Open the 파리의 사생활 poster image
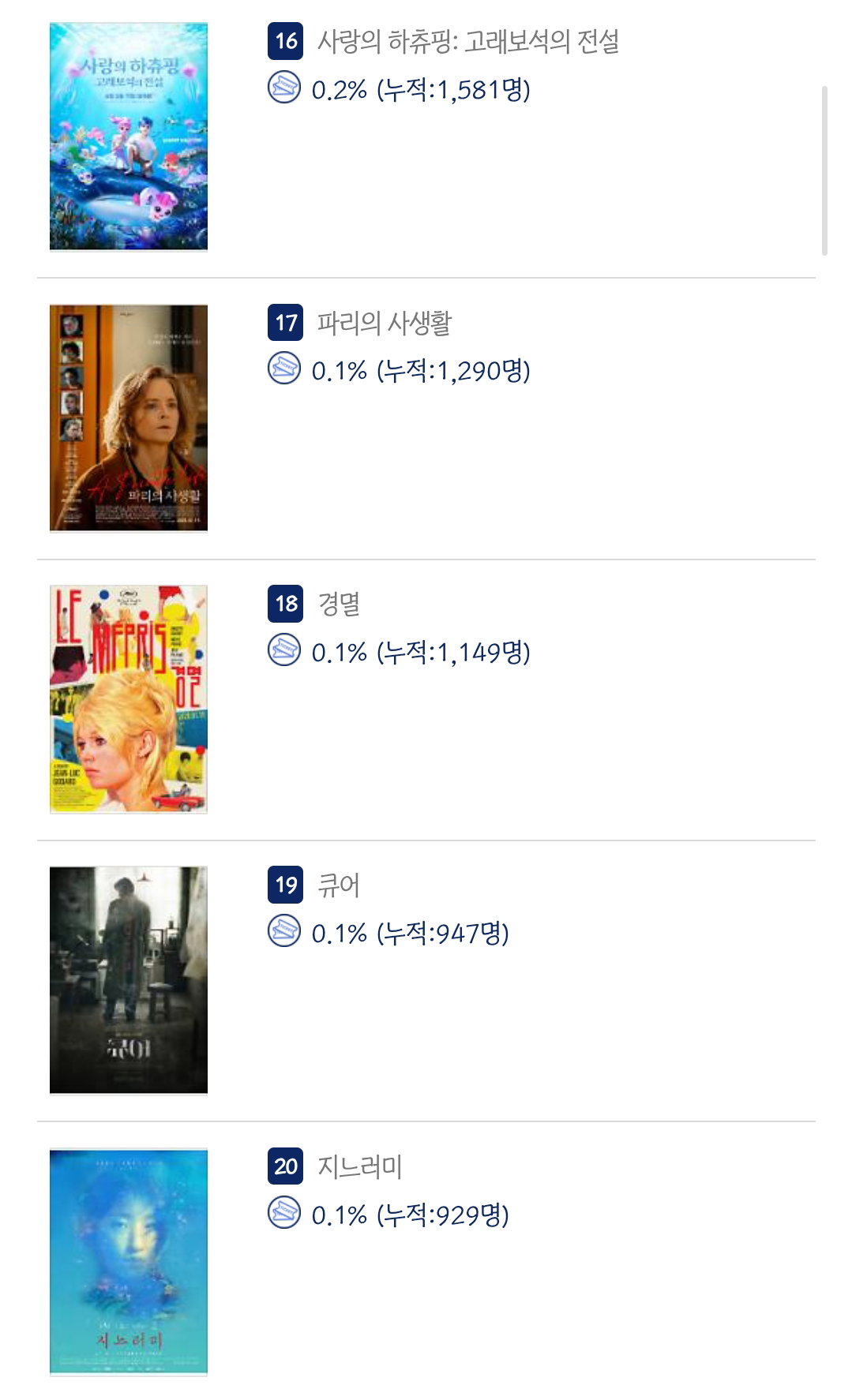 (x=129, y=418)
